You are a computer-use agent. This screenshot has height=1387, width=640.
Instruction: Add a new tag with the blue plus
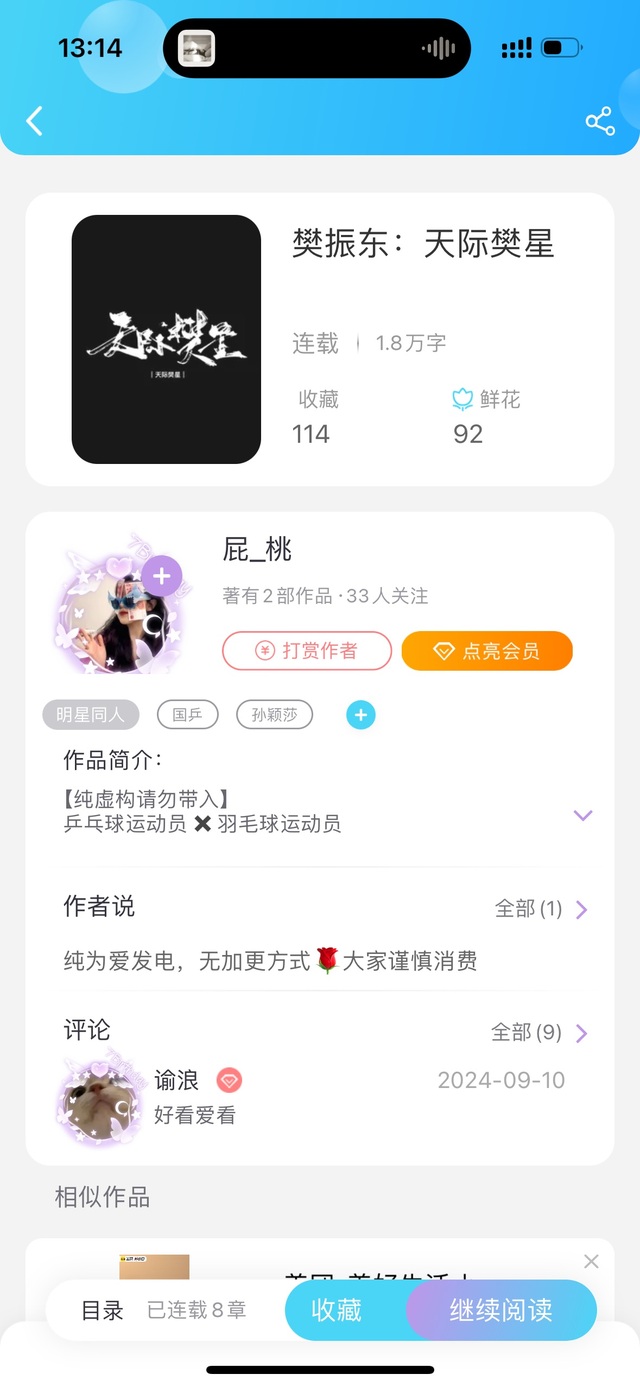[x=361, y=715]
